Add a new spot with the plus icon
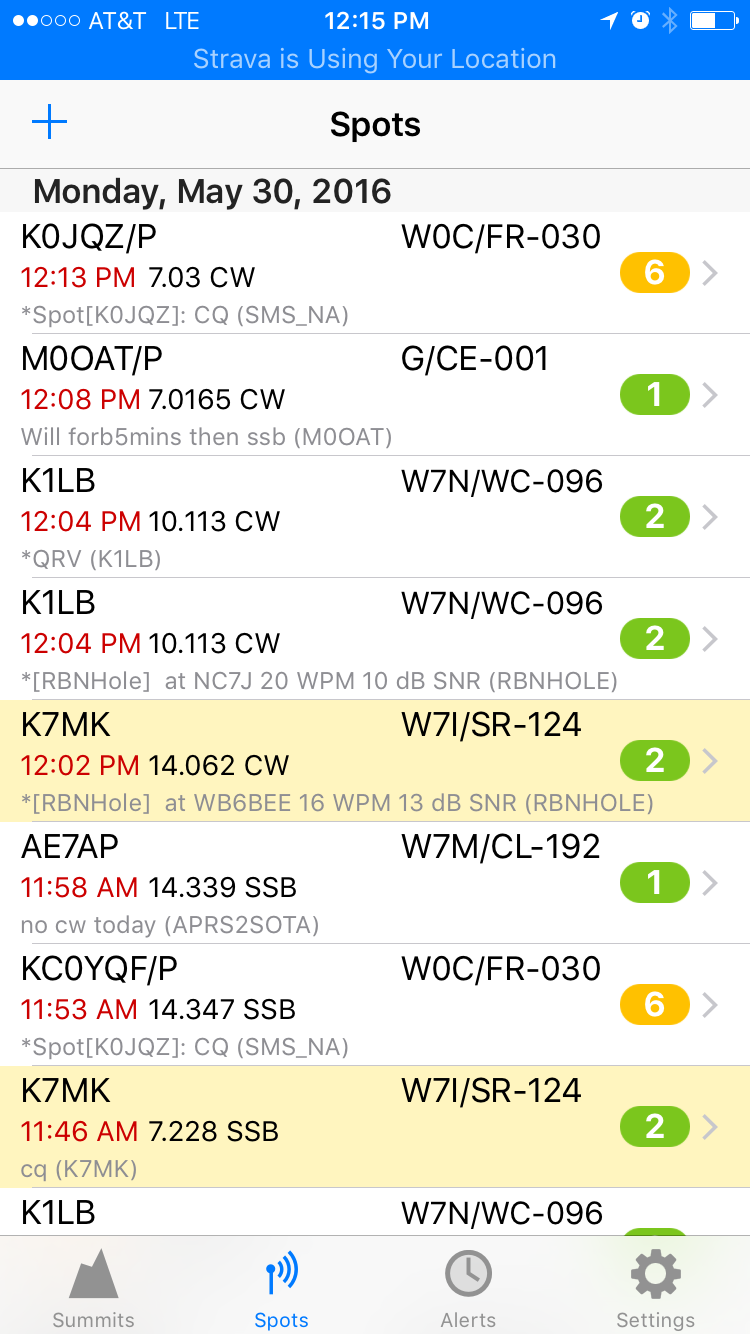 tap(49, 123)
